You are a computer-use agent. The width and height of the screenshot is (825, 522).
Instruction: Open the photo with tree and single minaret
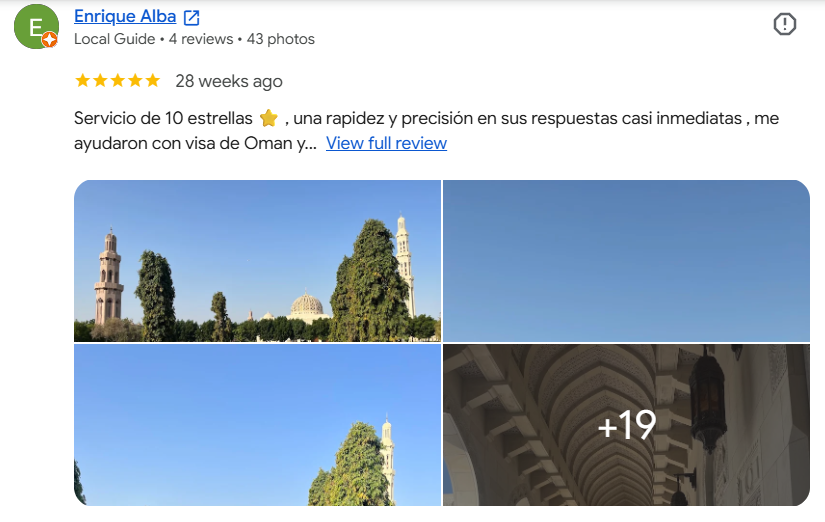click(x=257, y=425)
